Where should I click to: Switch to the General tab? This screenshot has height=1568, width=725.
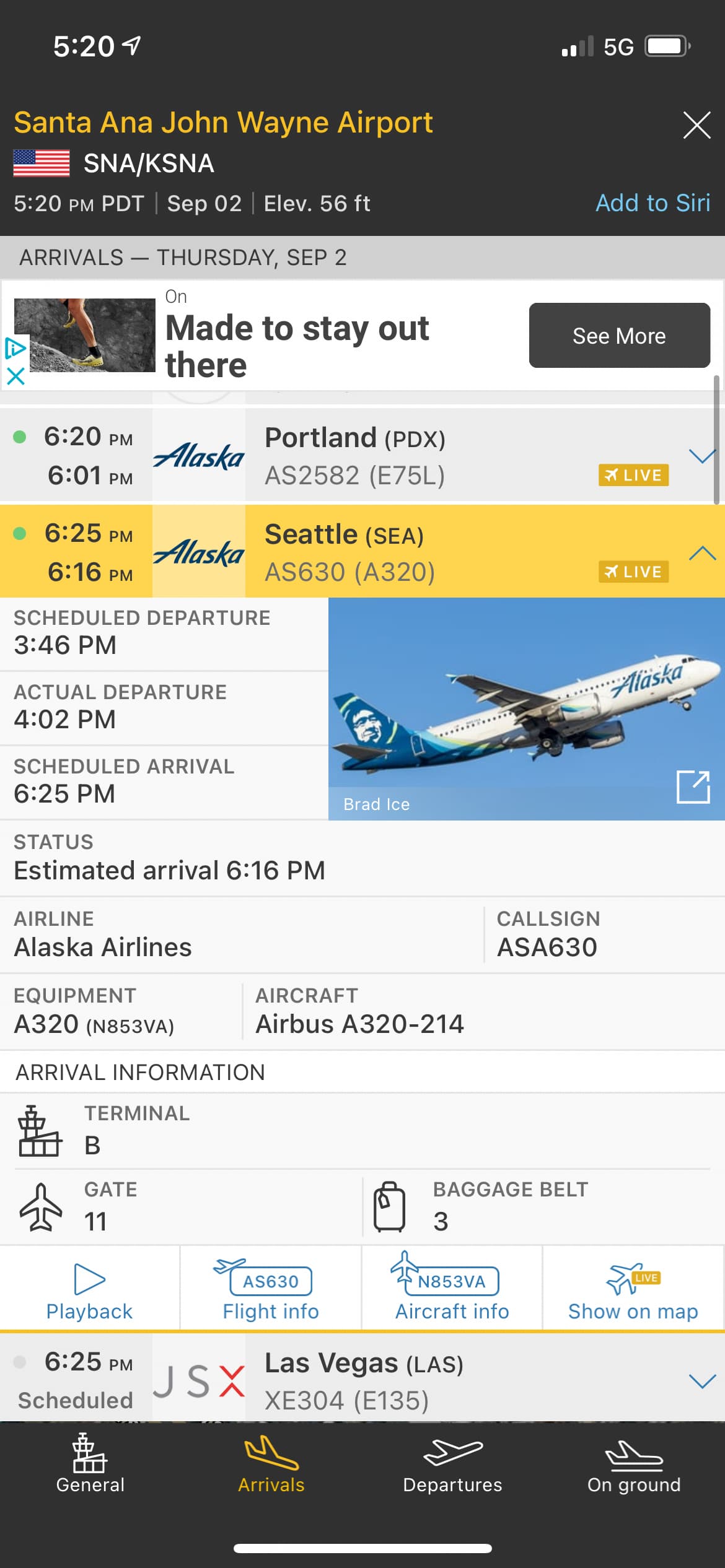[90, 1464]
